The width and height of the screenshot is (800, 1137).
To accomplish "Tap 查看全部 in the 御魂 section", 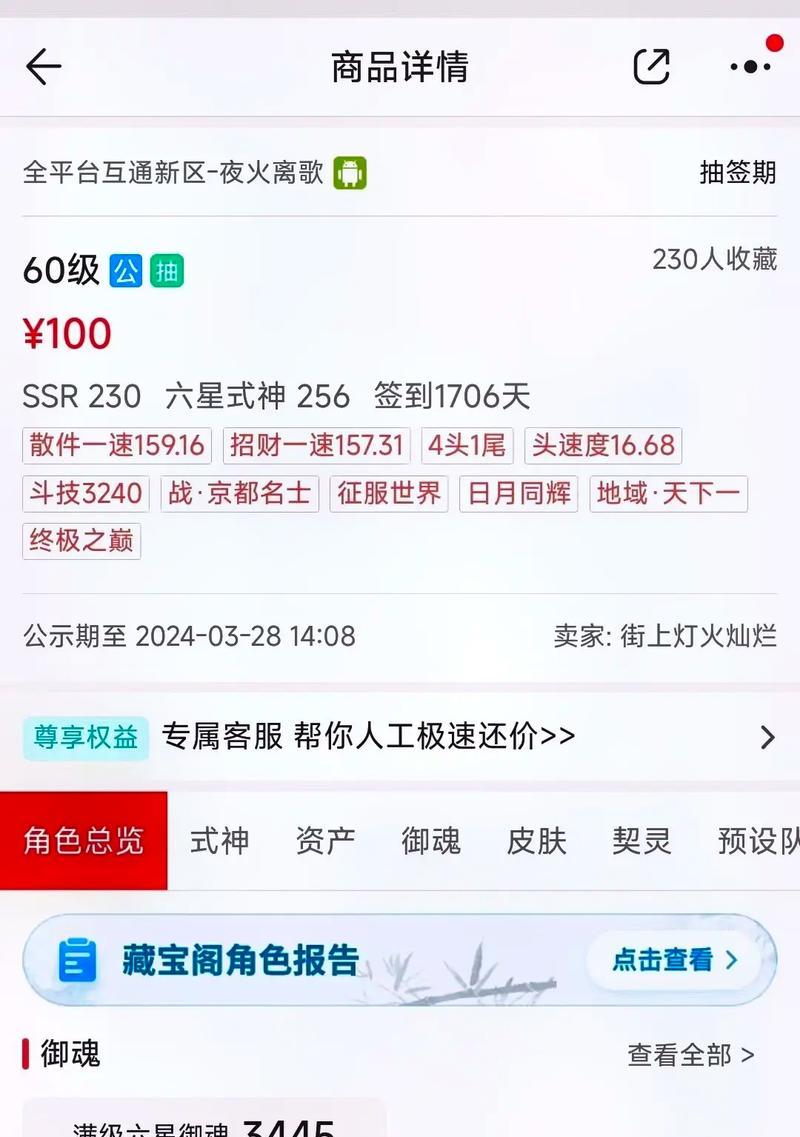I will coord(690,1054).
